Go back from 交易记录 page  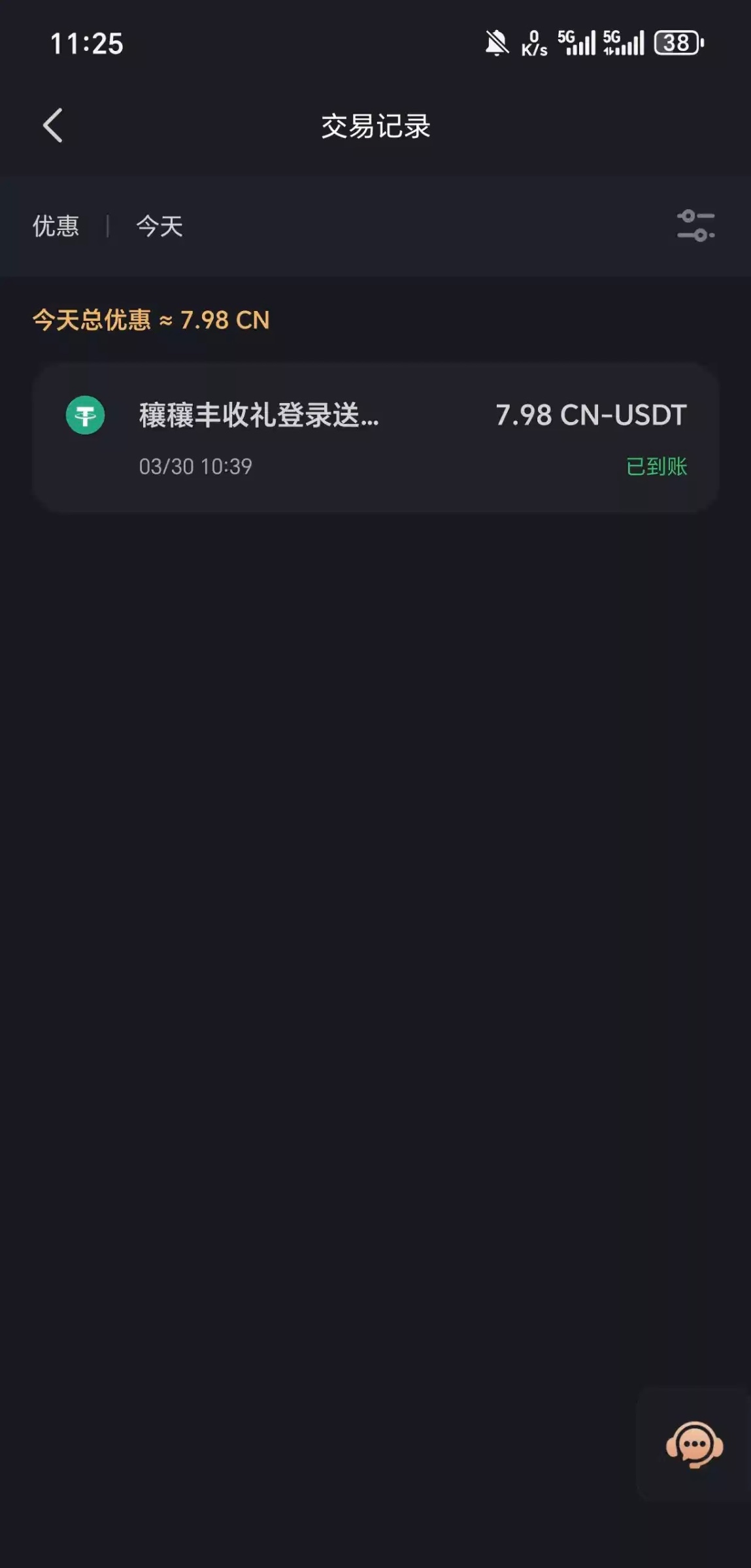(x=53, y=125)
